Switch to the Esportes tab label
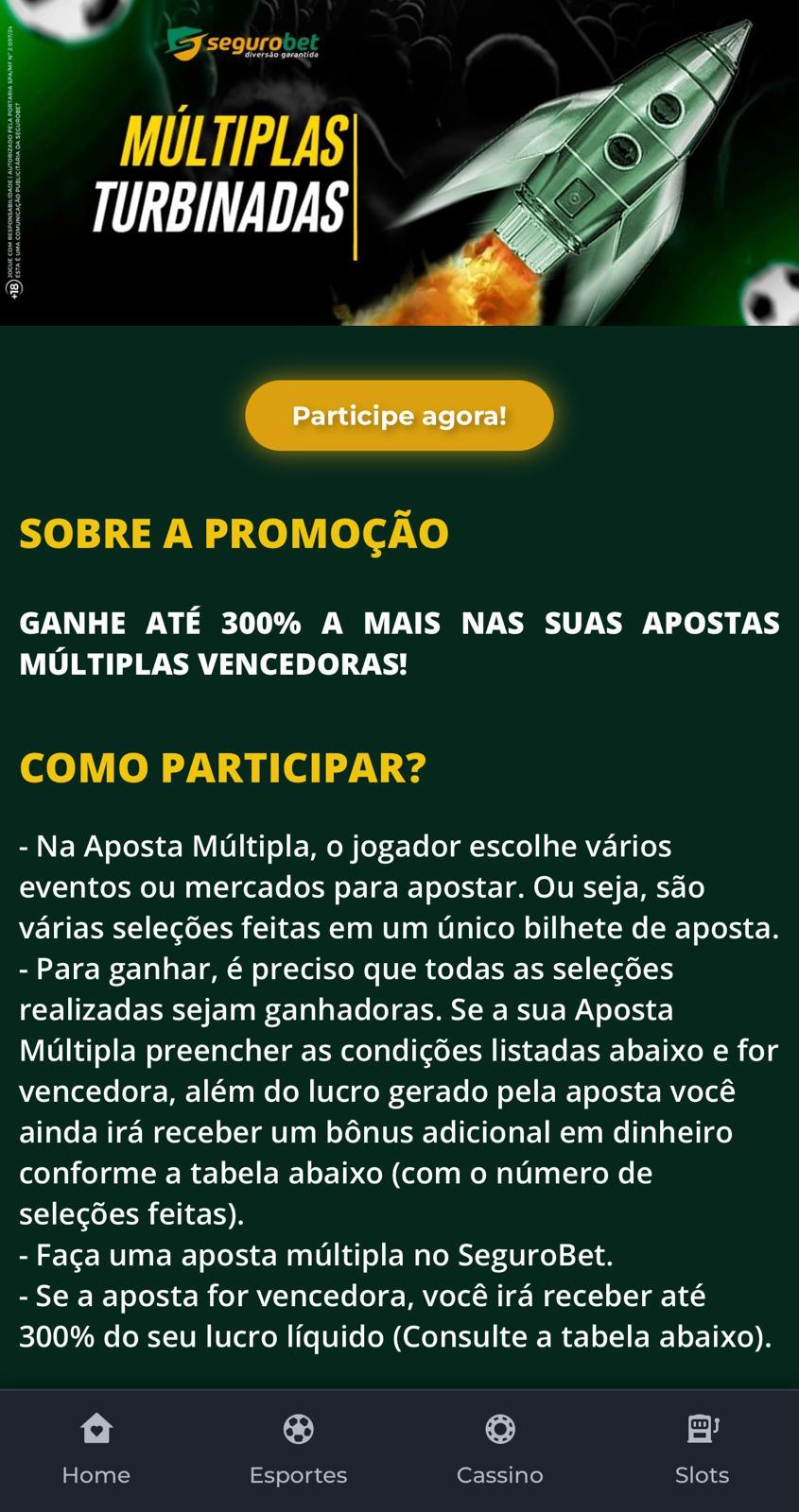 point(299,1474)
